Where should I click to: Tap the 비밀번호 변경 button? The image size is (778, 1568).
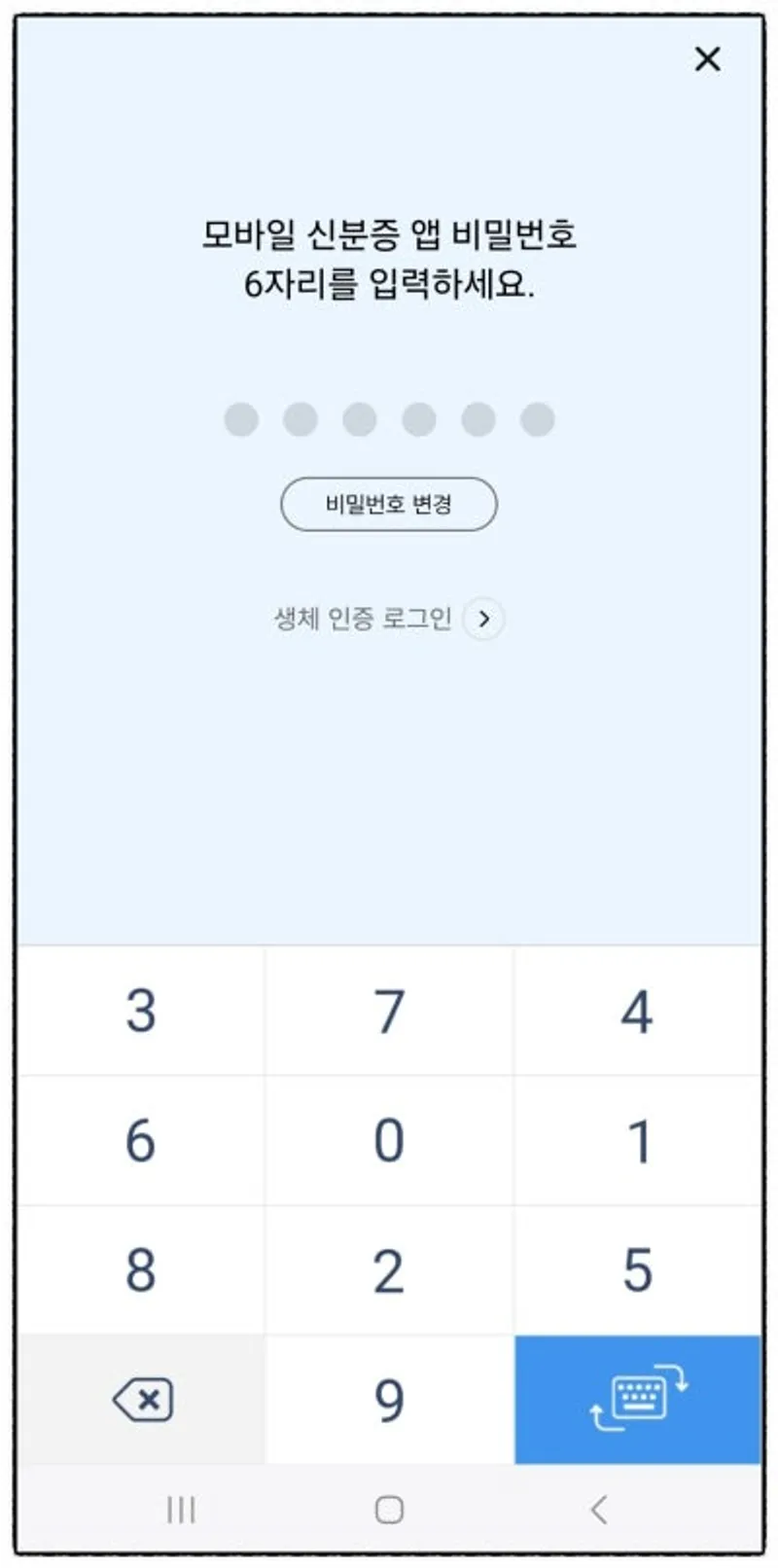[x=388, y=504]
